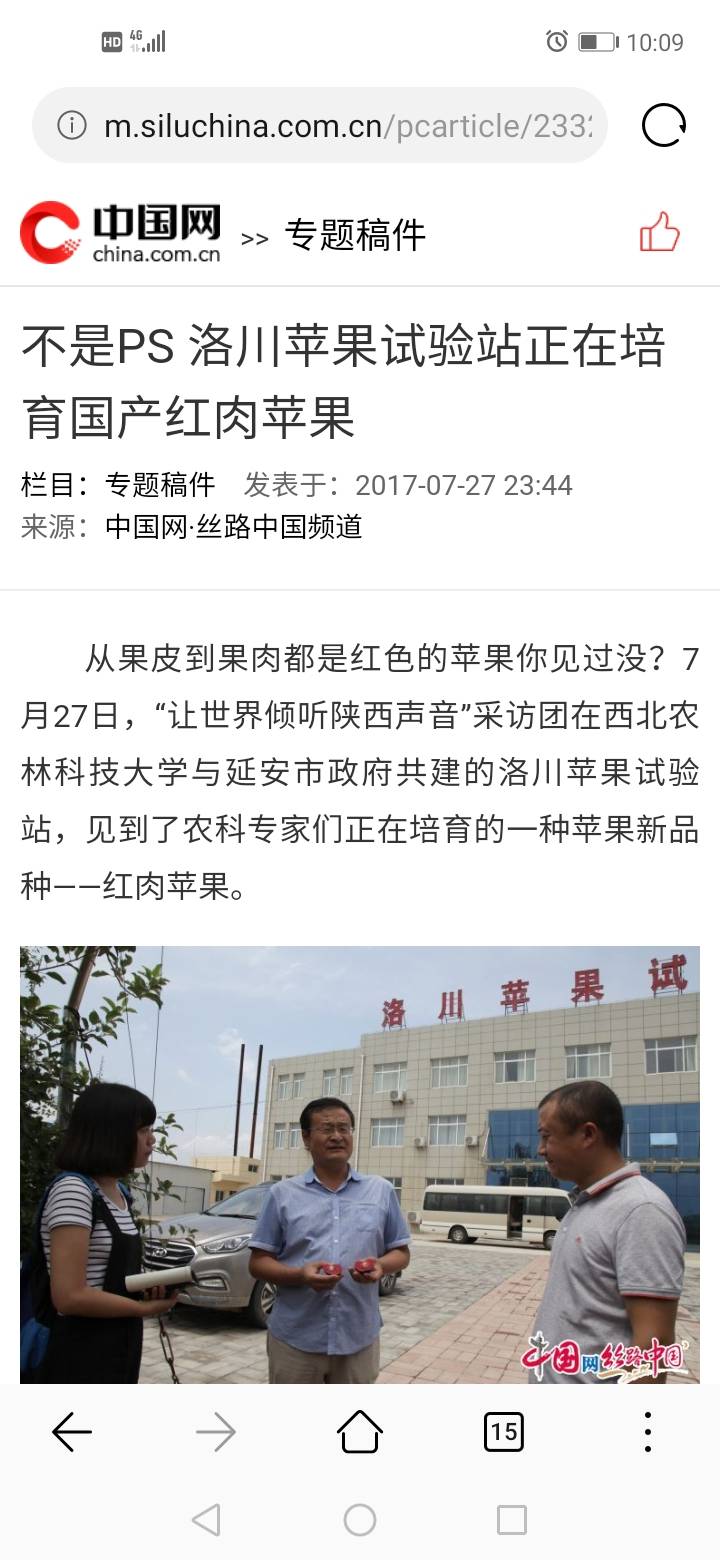The image size is (720, 1560).
Task: Open the 专题稿件 section link
Action: click(355, 235)
